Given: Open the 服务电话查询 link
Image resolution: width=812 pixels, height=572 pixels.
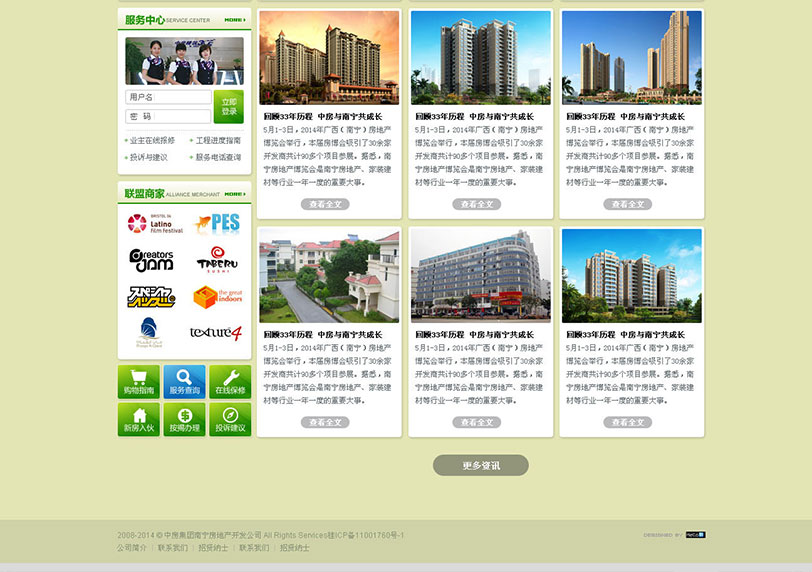Looking at the screenshot, I should coord(217,157).
